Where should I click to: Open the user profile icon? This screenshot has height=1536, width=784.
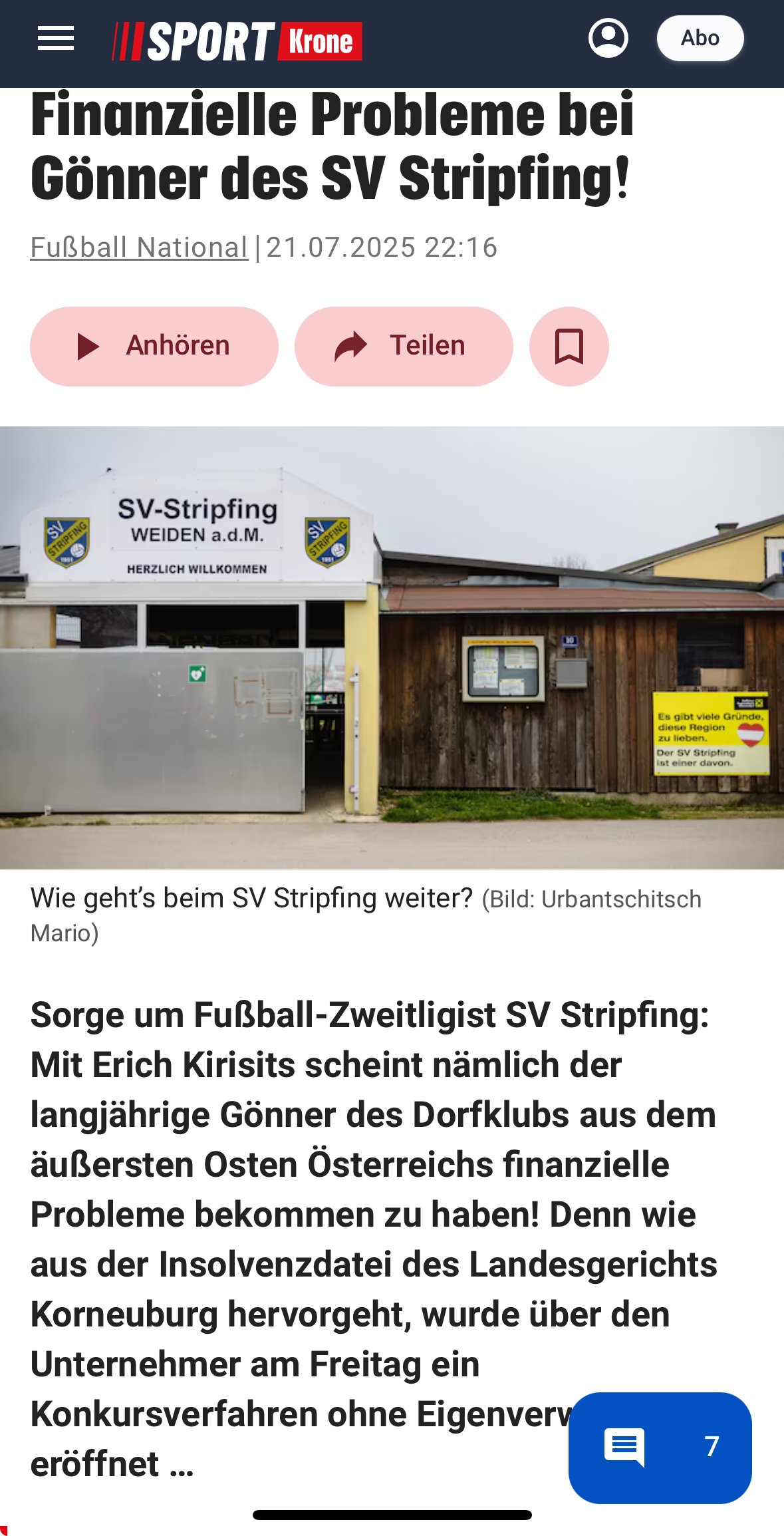[608, 38]
